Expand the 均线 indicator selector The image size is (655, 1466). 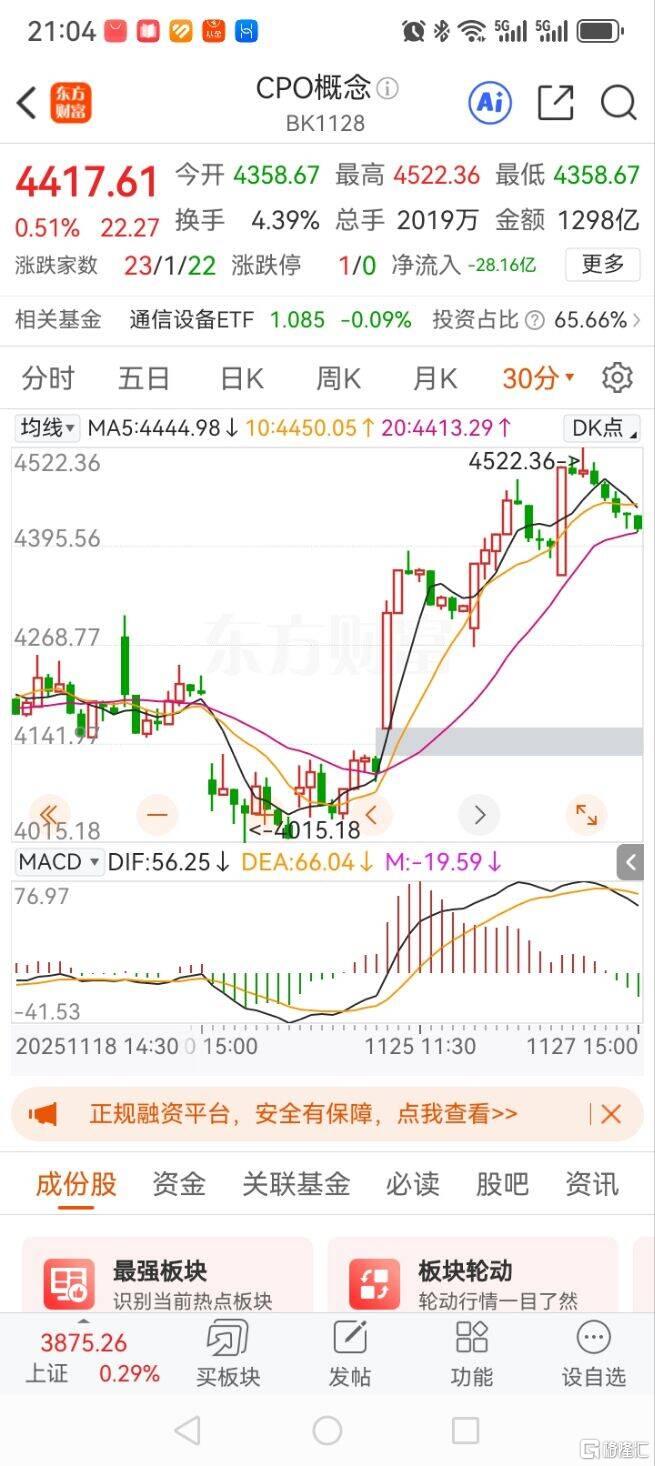[x=46, y=428]
